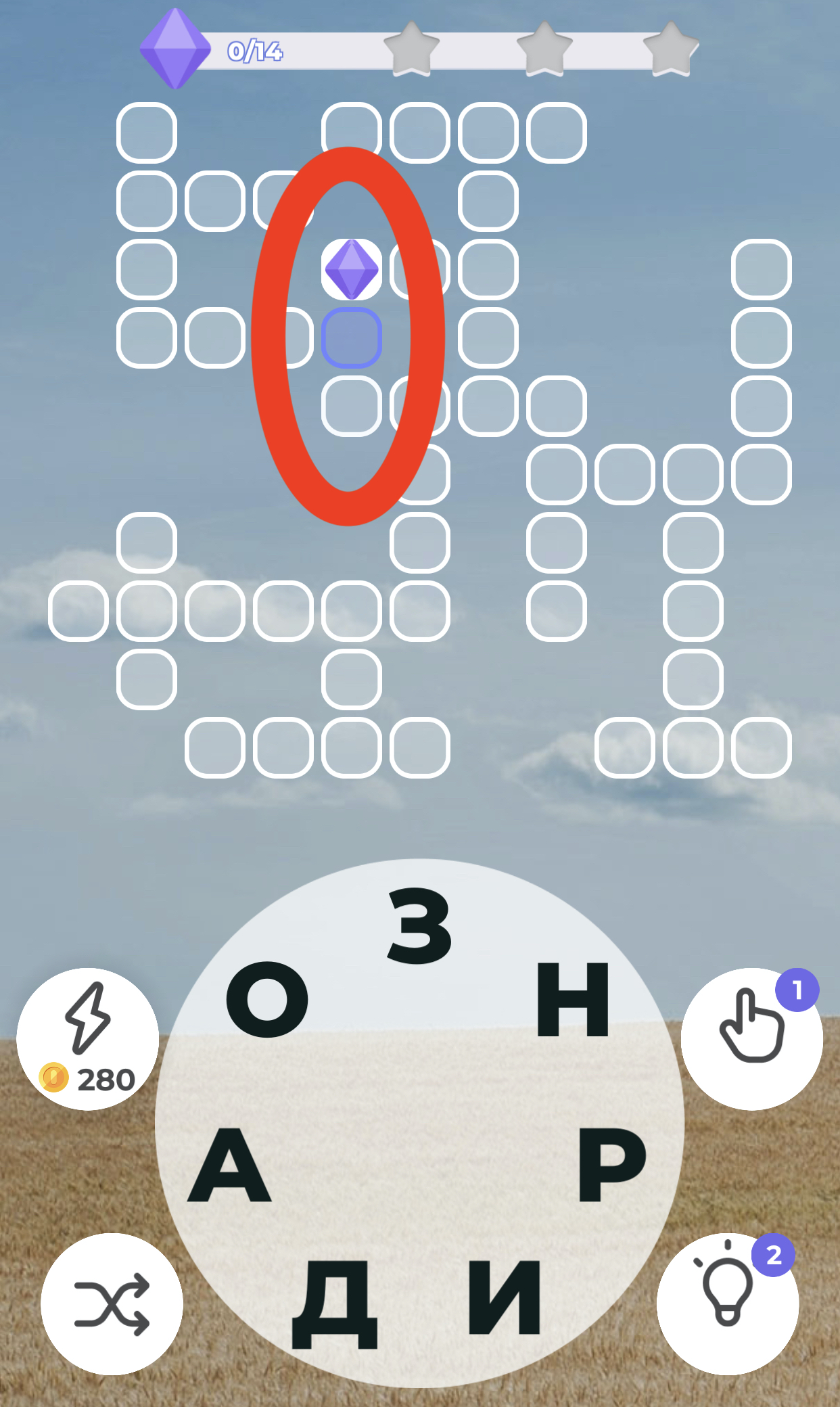Select letter А in the wheel
Screen dimensions: 840x1407
(229, 1165)
